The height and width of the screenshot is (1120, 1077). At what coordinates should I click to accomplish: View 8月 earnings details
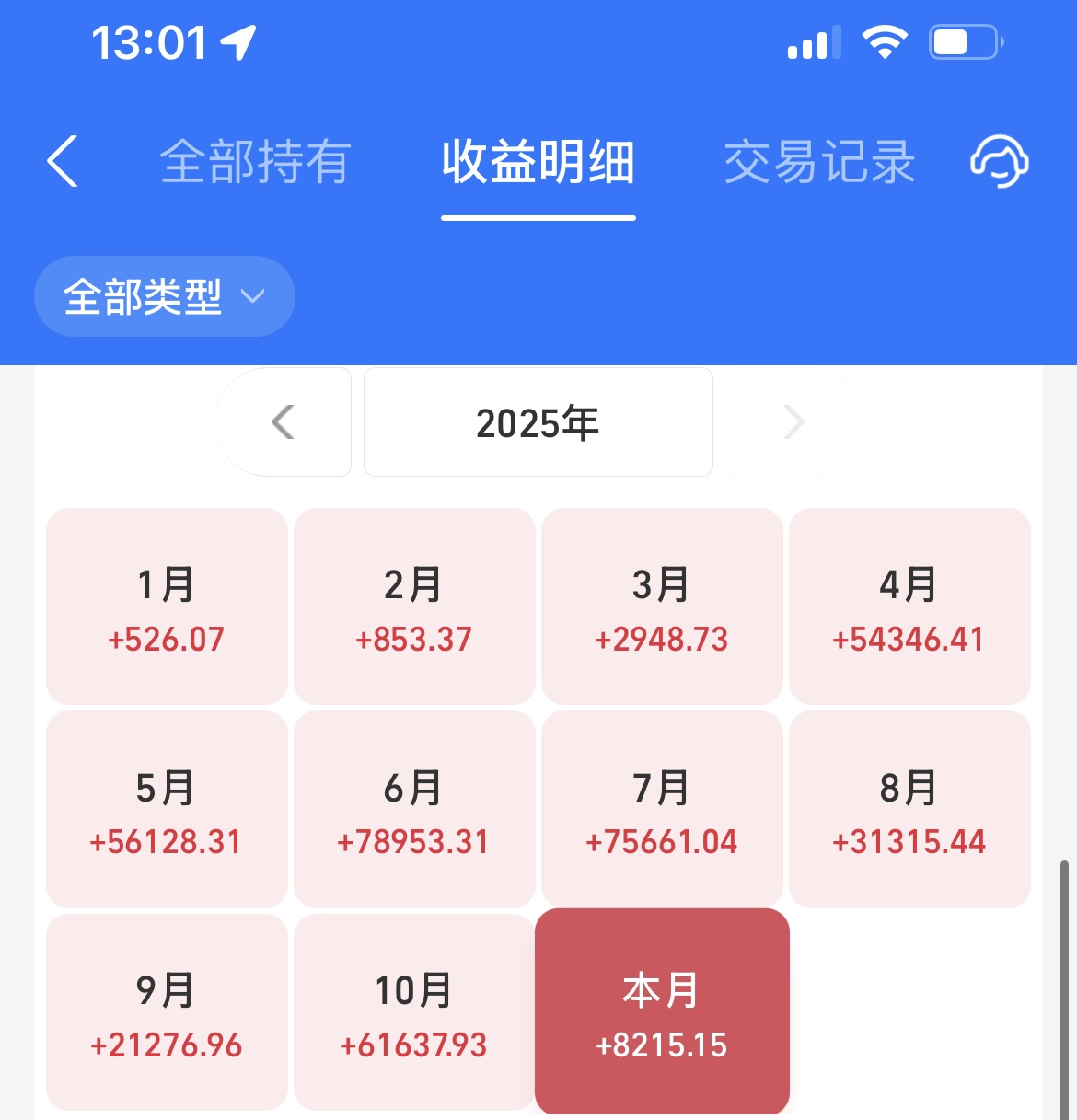[x=909, y=810]
